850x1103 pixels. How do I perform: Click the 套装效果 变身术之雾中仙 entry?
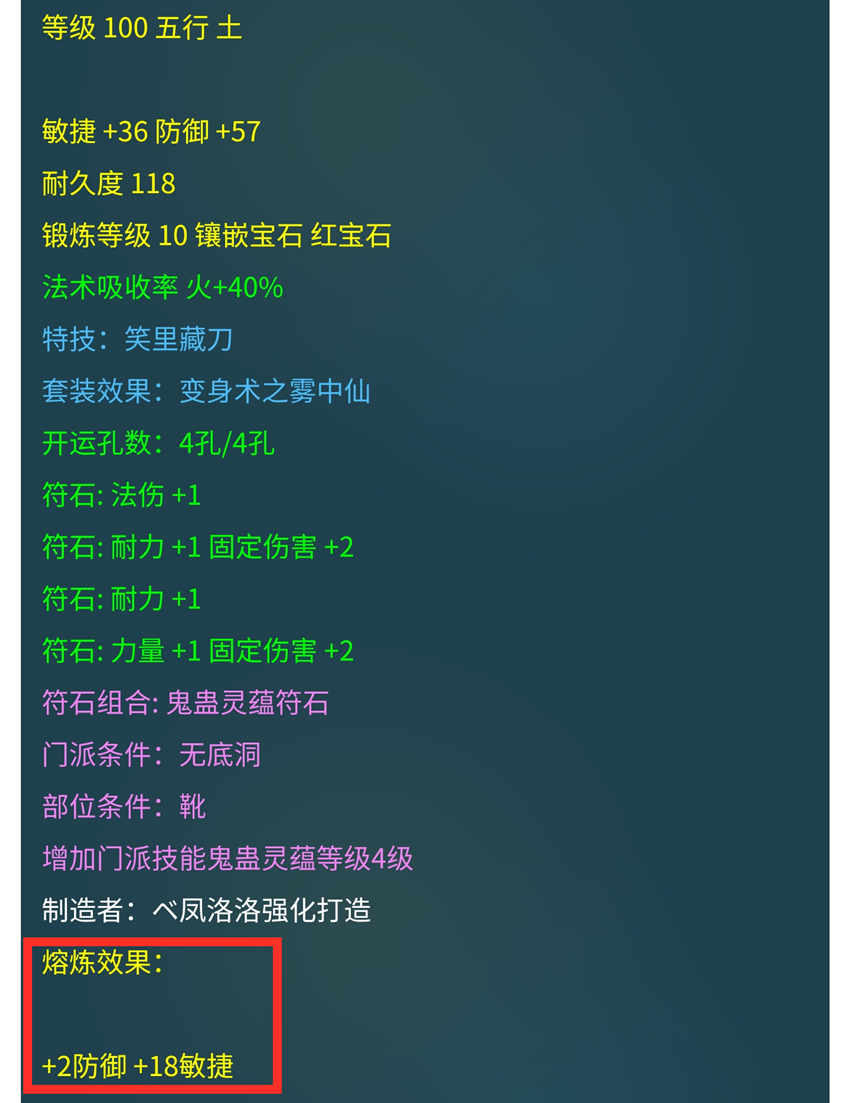[205, 392]
